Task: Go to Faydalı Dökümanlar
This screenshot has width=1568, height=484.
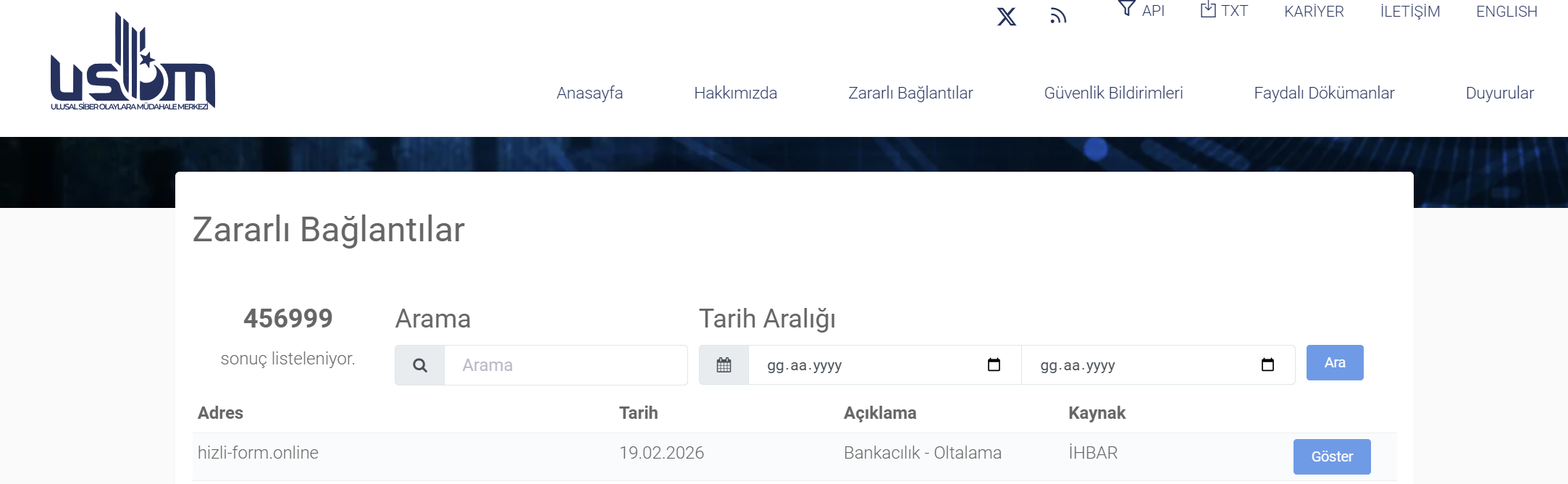Action: 1324,93
